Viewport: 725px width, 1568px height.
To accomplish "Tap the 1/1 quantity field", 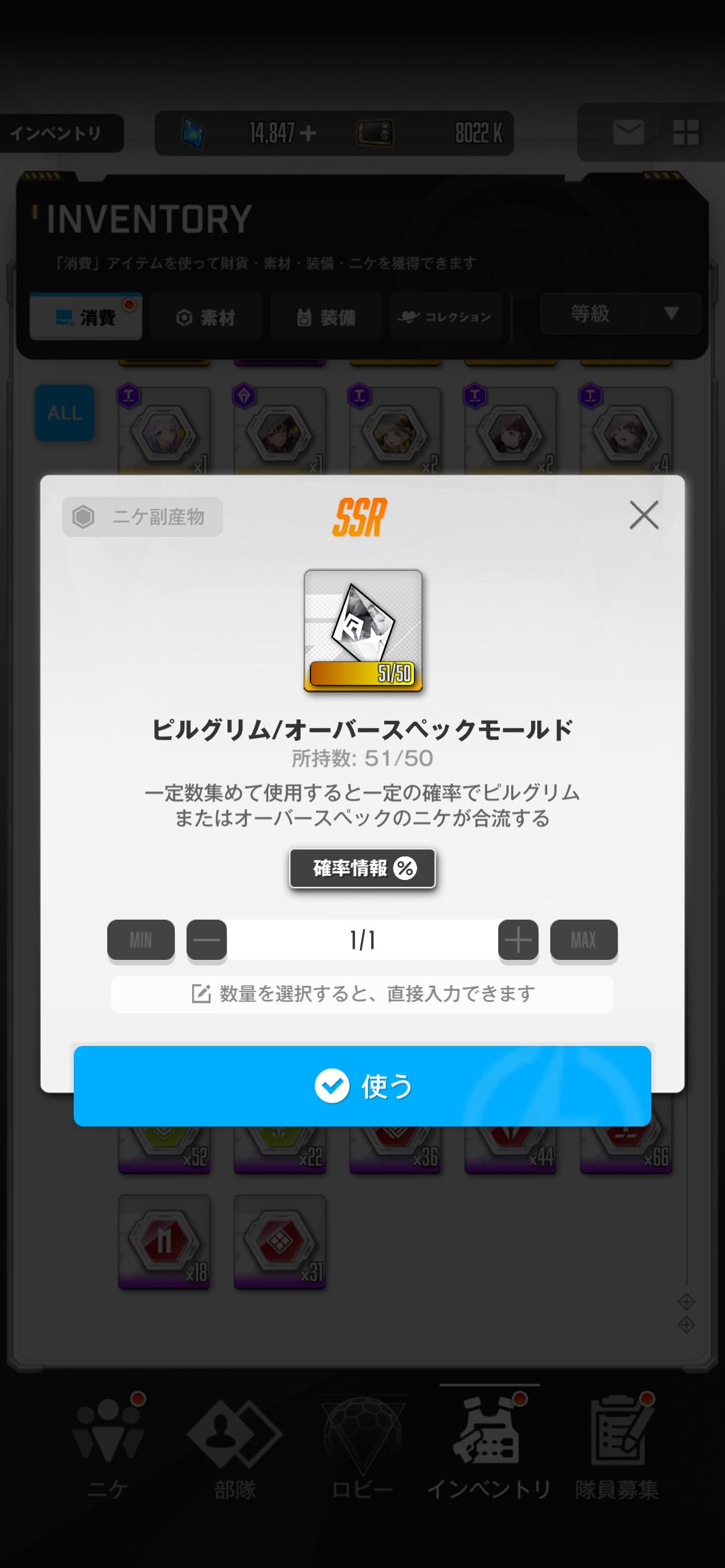I will click(x=362, y=940).
